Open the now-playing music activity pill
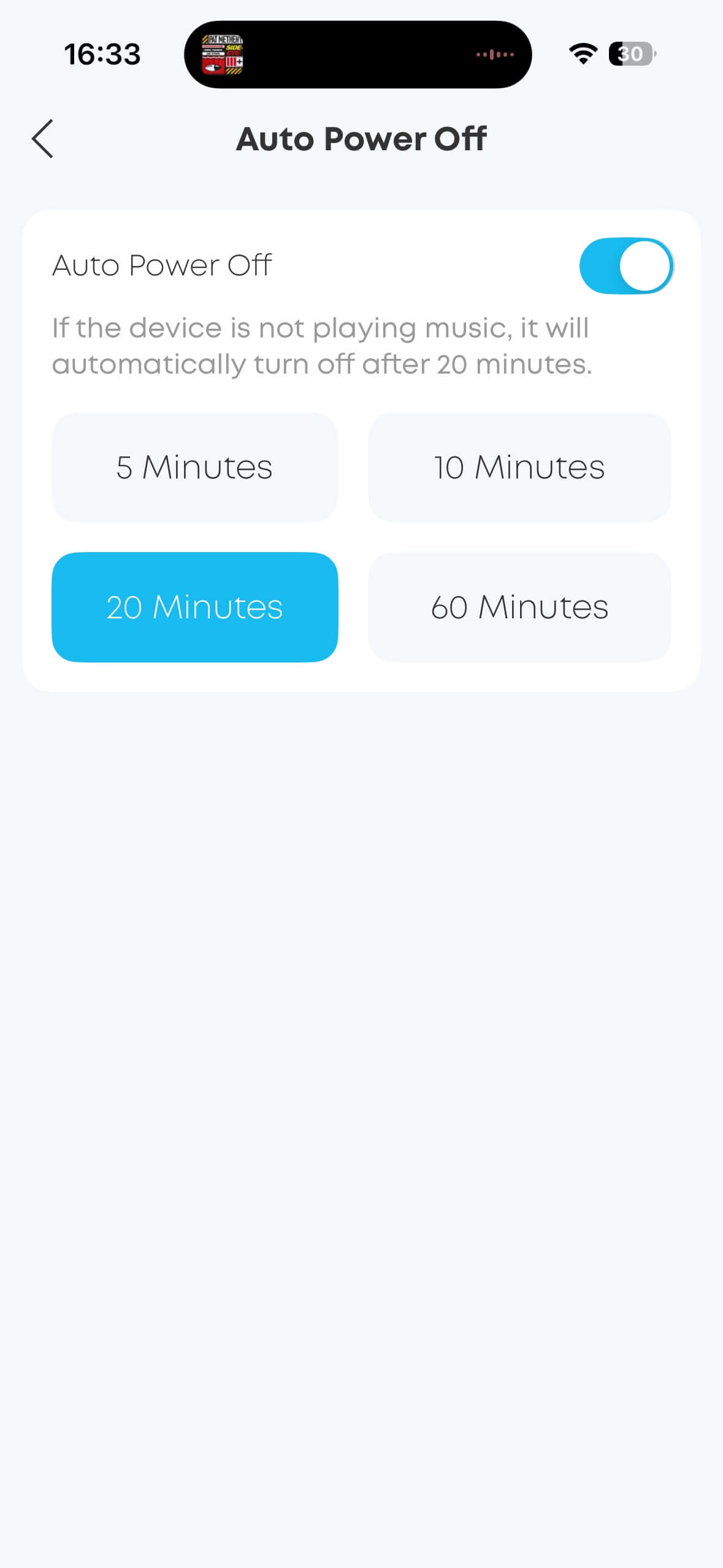The width and height of the screenshot is (723, 1568). [358, 55]
